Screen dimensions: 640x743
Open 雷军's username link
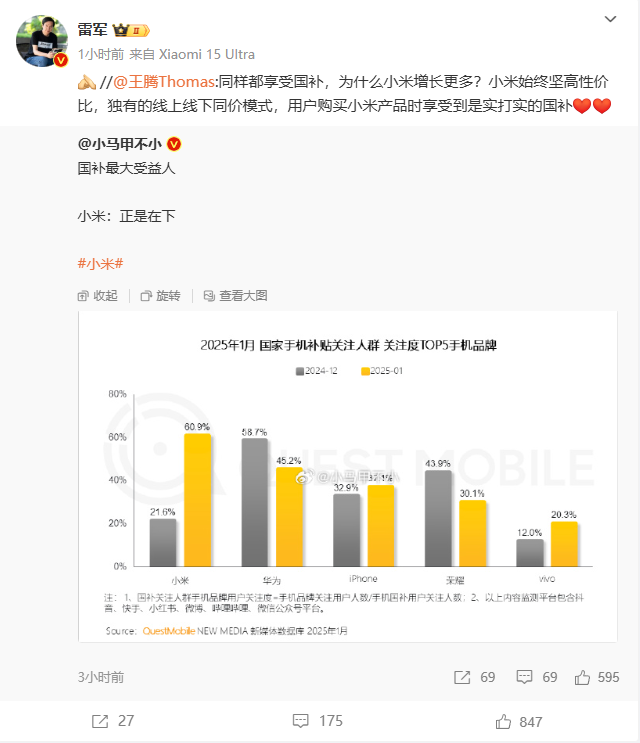click(93, 30)
